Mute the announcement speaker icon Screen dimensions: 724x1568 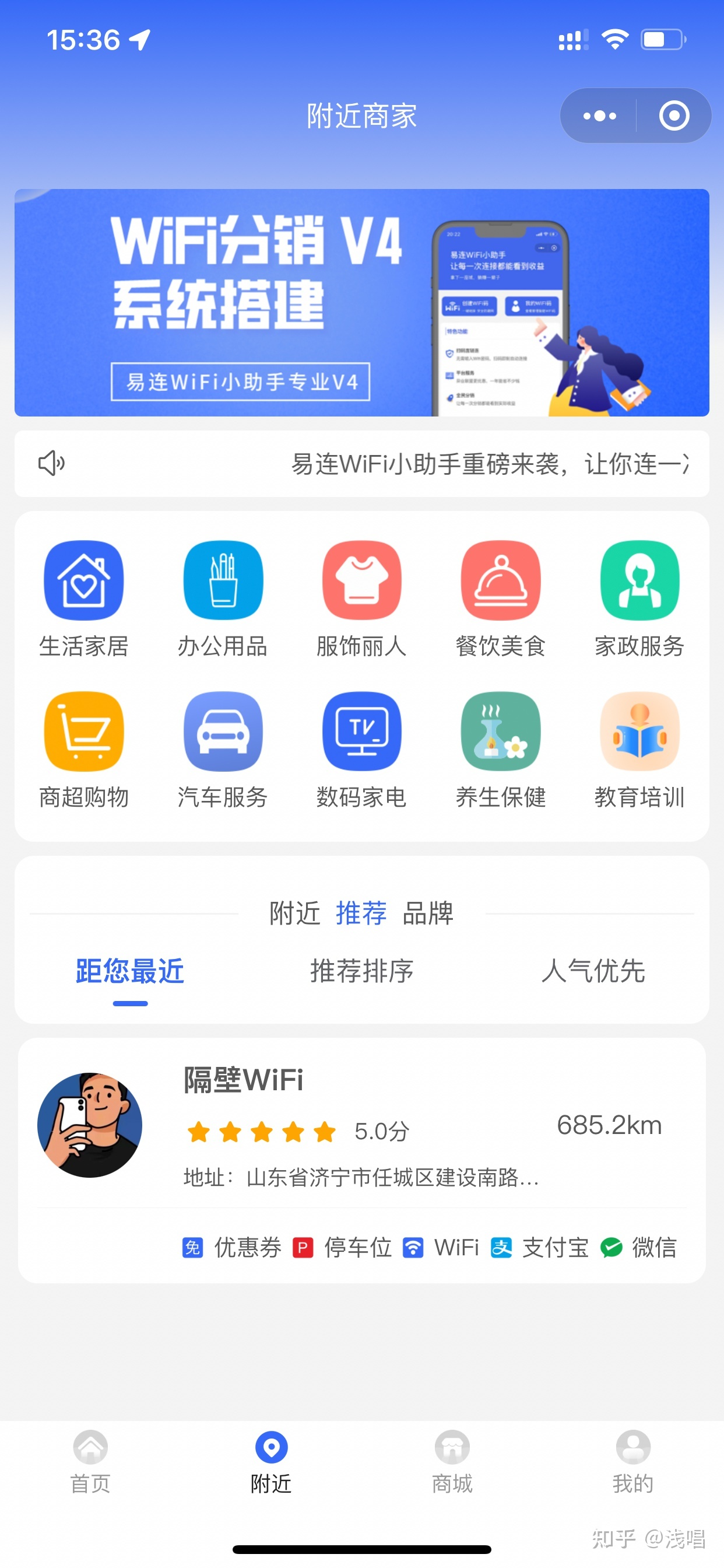click(51, 464)
